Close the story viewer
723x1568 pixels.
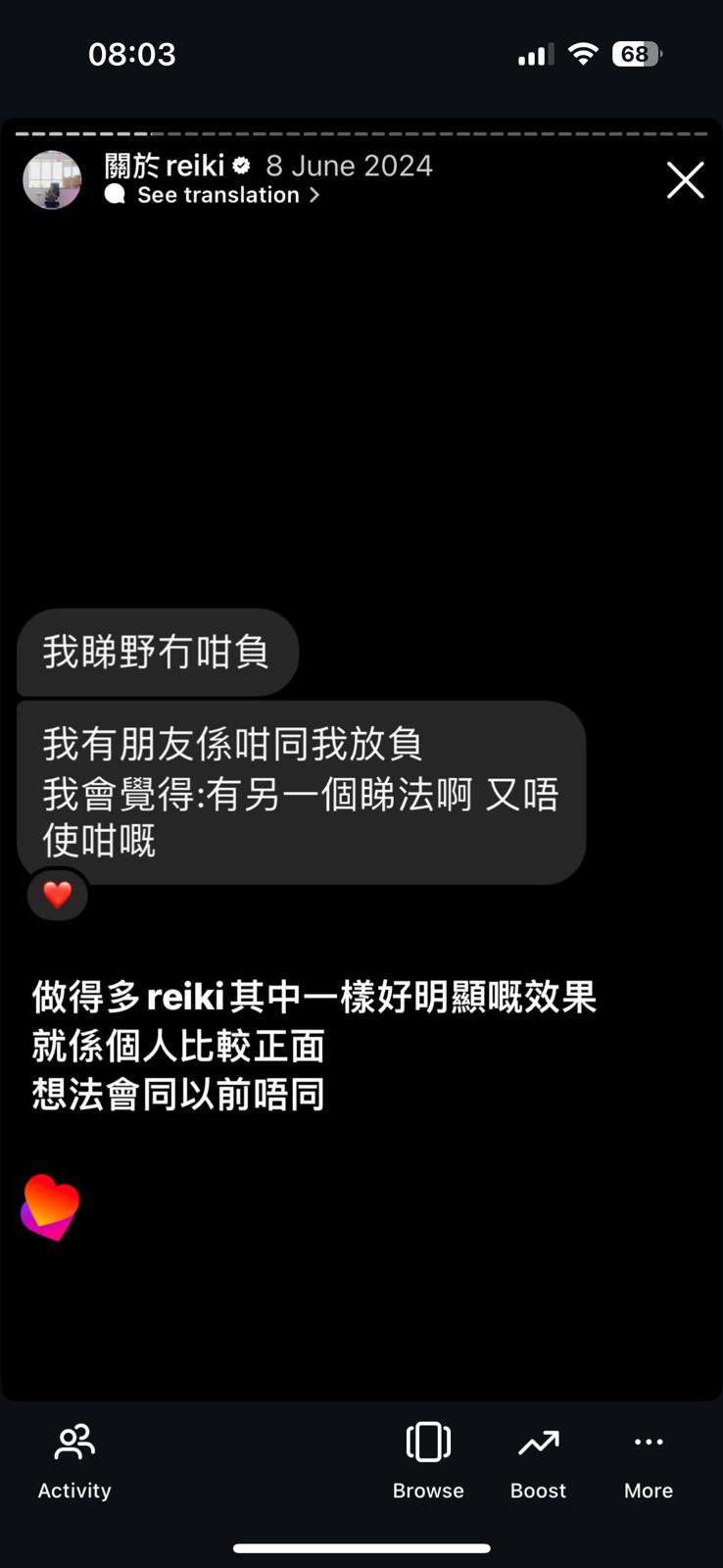[685, 180]
